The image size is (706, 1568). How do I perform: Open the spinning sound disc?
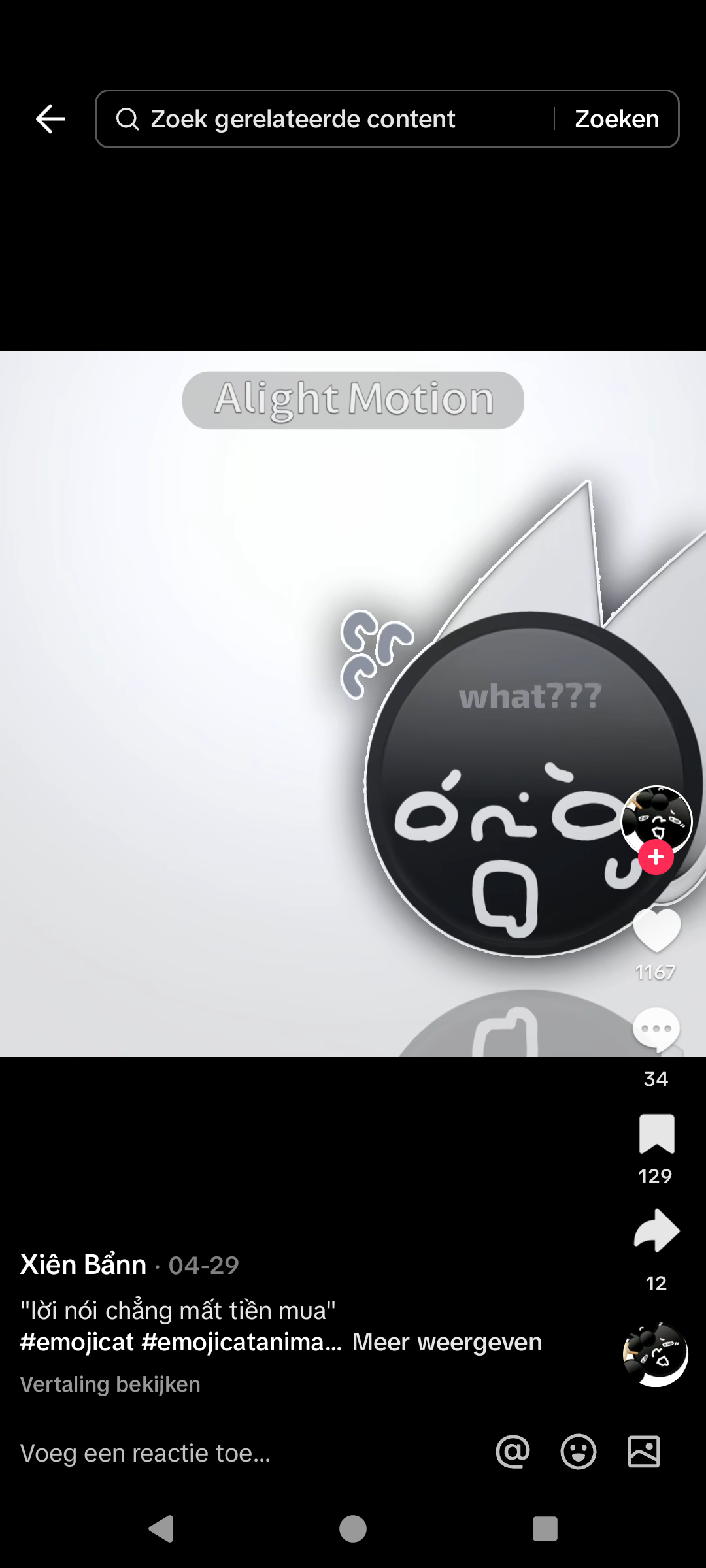tap(655, 1354)
